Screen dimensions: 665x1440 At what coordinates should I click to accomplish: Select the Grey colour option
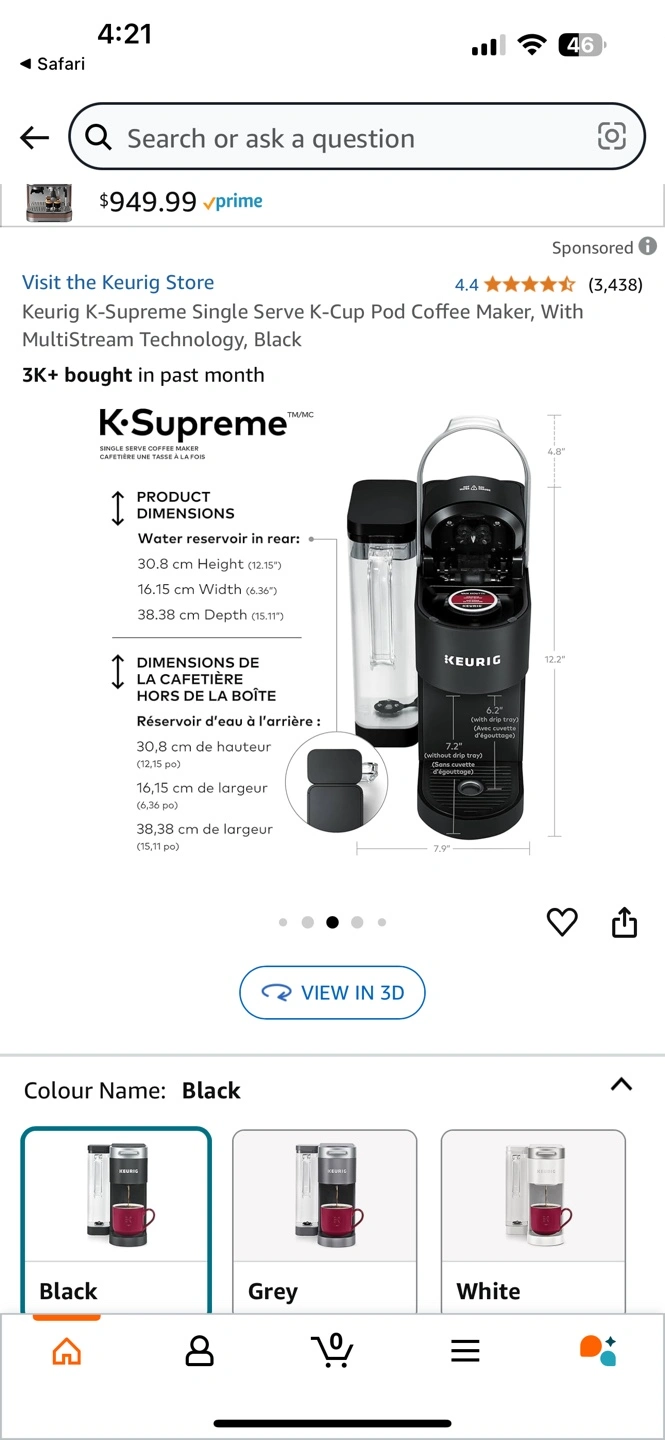pyautogui.click(x=324, y=1221)
